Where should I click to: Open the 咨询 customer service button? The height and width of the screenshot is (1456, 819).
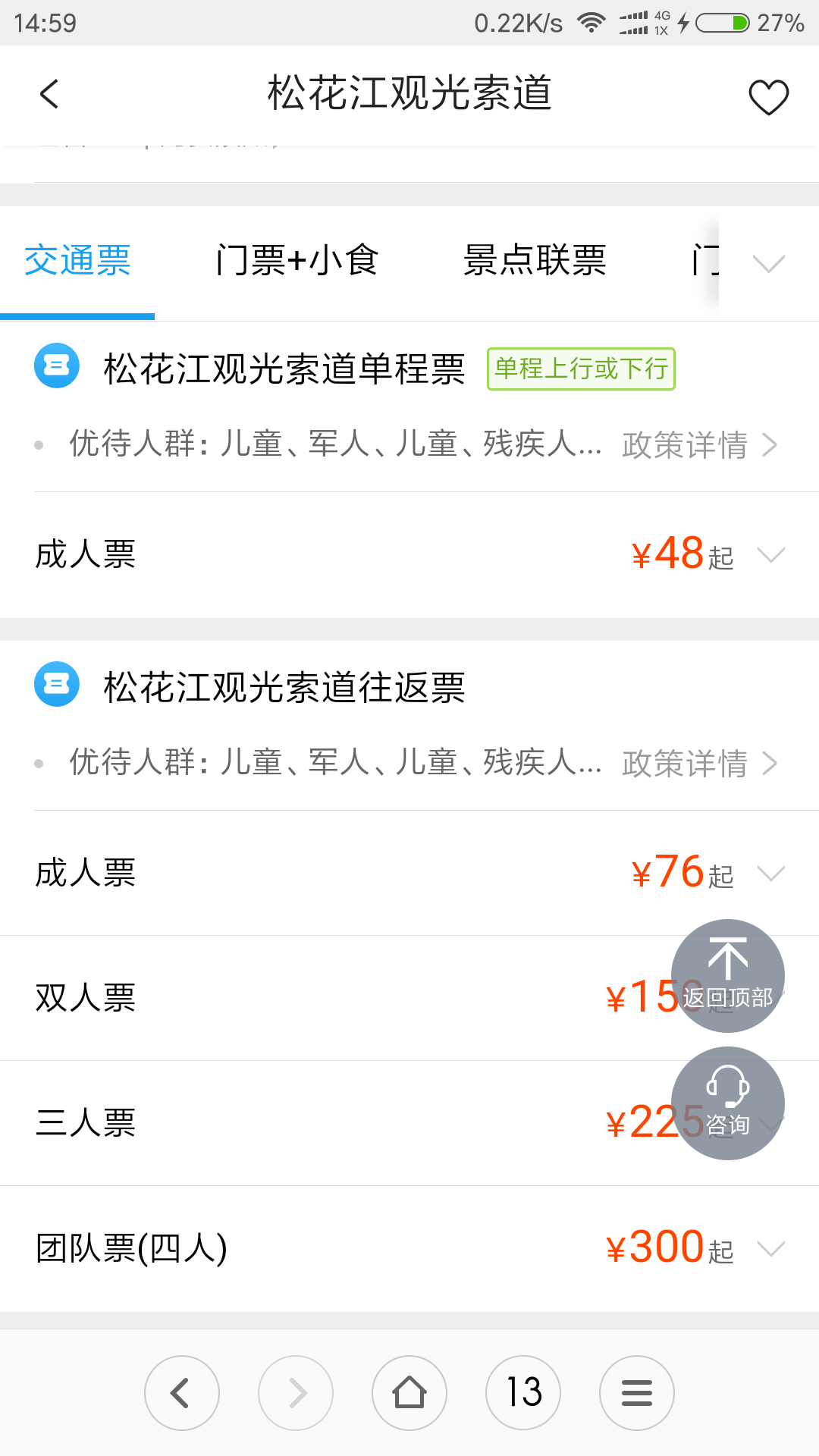pos(728,1103)
